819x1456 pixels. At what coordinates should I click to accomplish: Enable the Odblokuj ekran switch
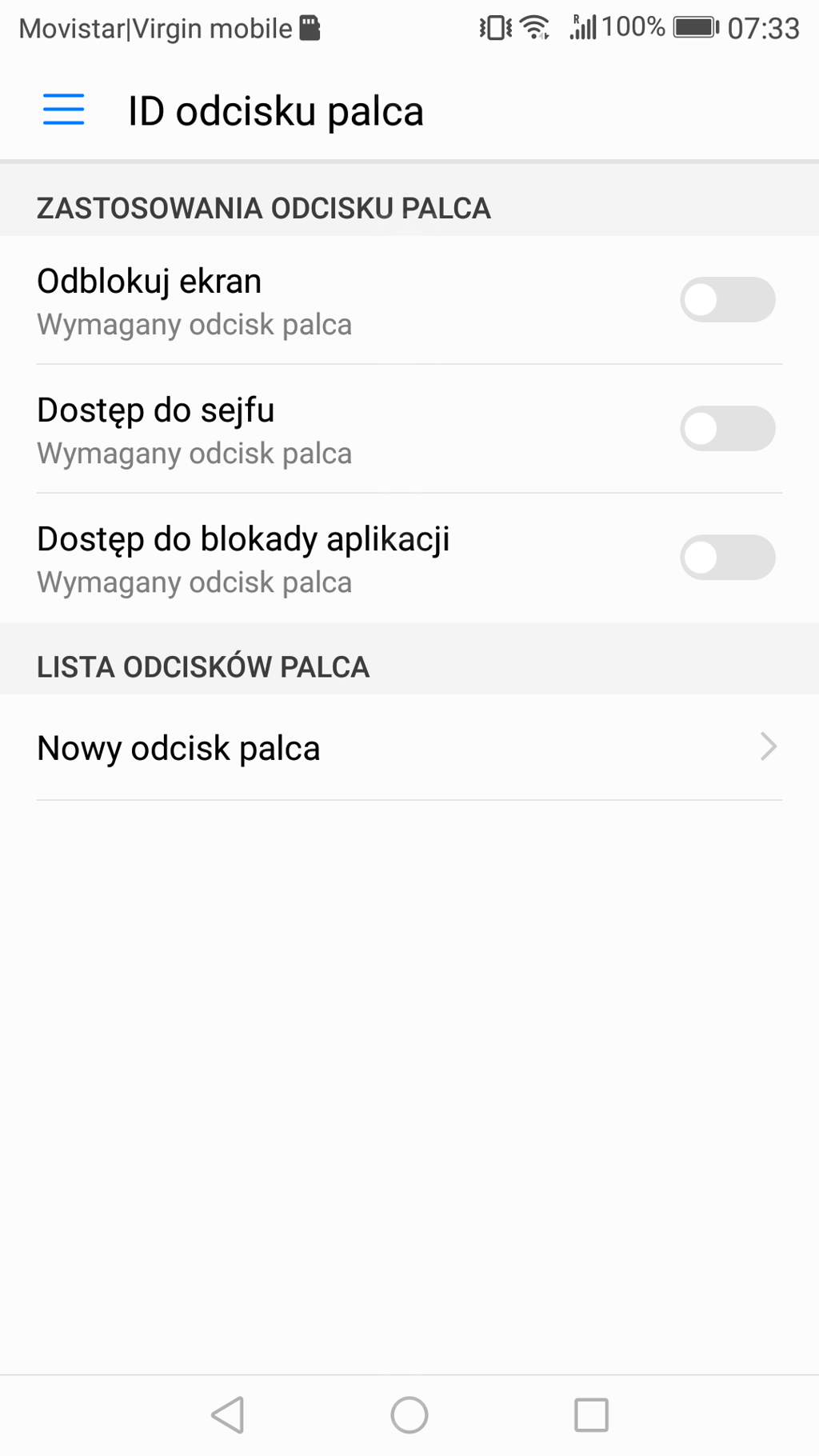727,300
